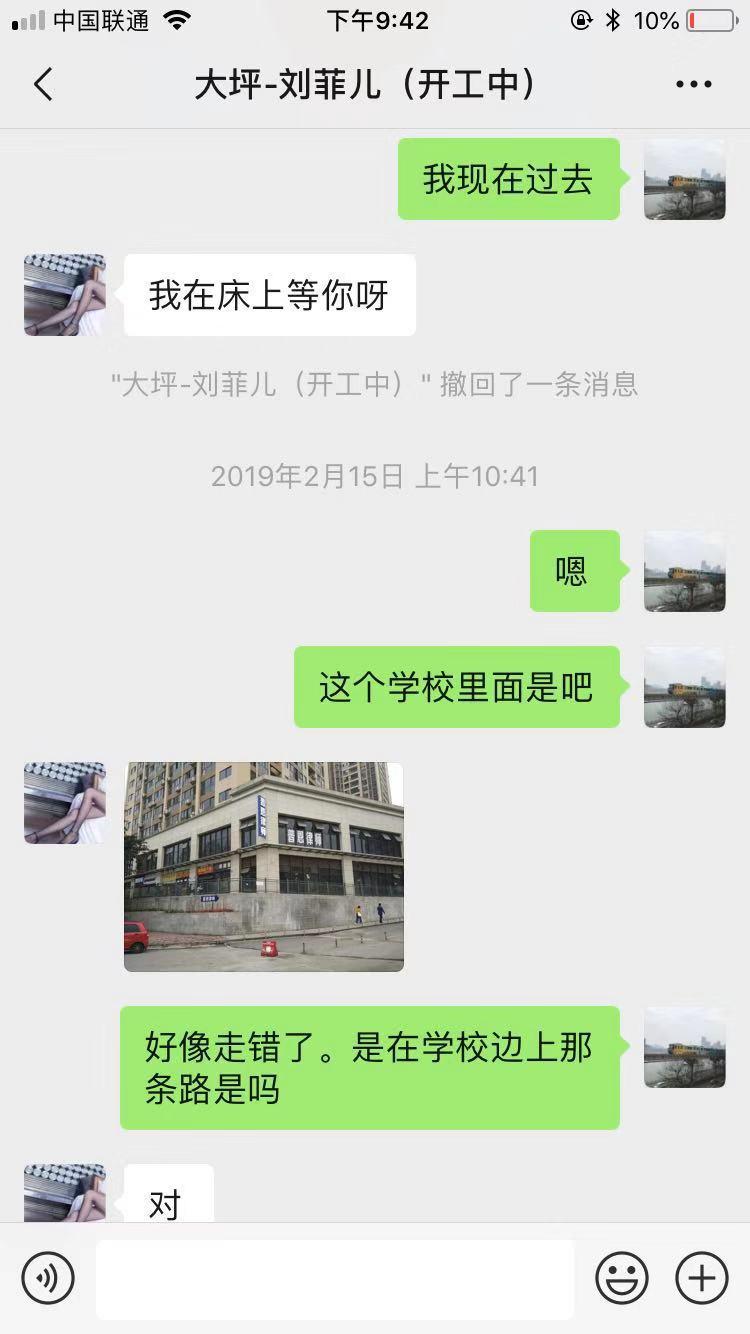Viewport: 750px width, 1334px height.
Task: Open the building photo in the chat
Action: (264, 867)
